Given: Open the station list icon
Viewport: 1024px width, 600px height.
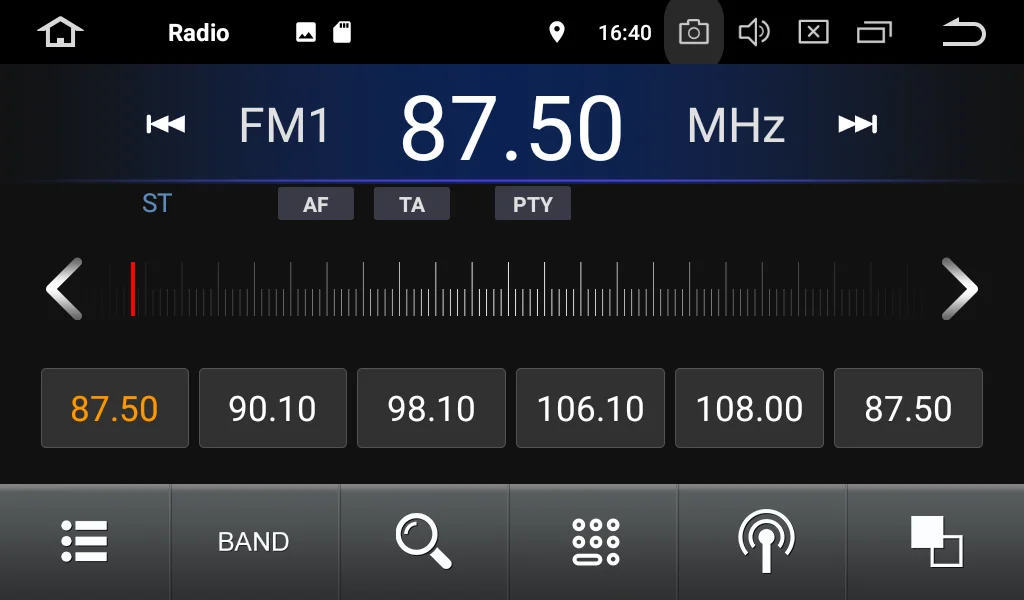Looking at the screenshot, I should coord(84,541).
